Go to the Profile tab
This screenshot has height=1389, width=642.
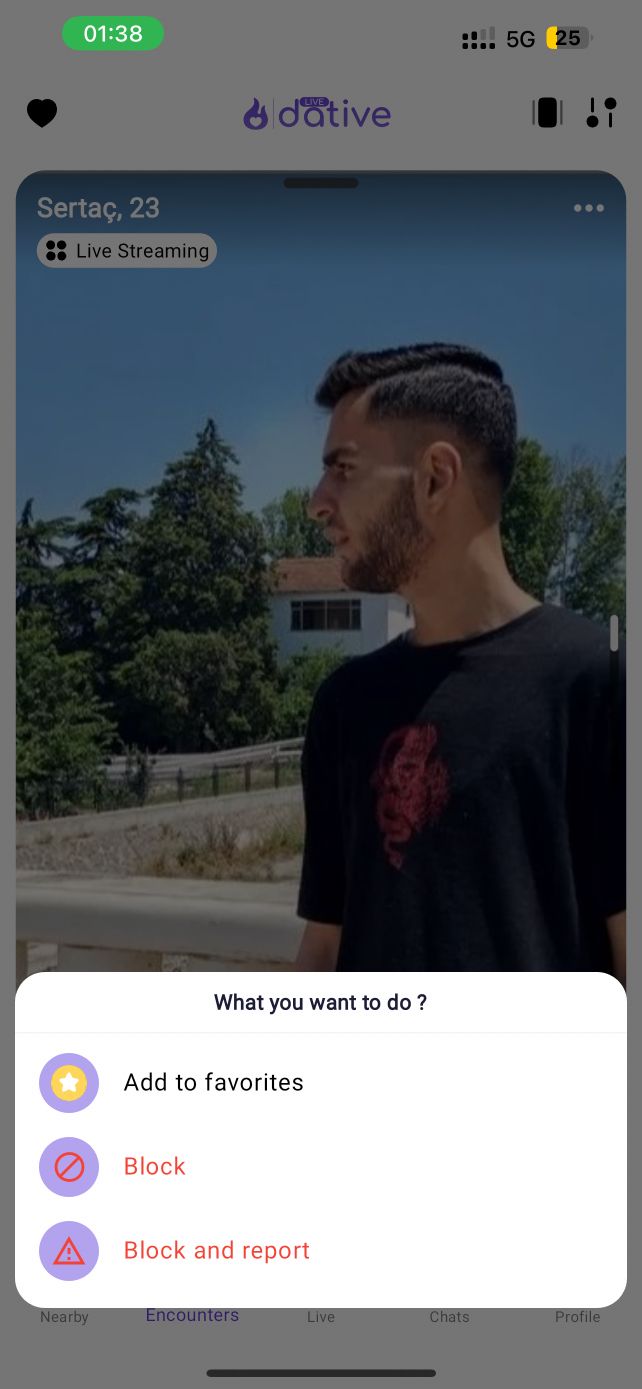578,1317
